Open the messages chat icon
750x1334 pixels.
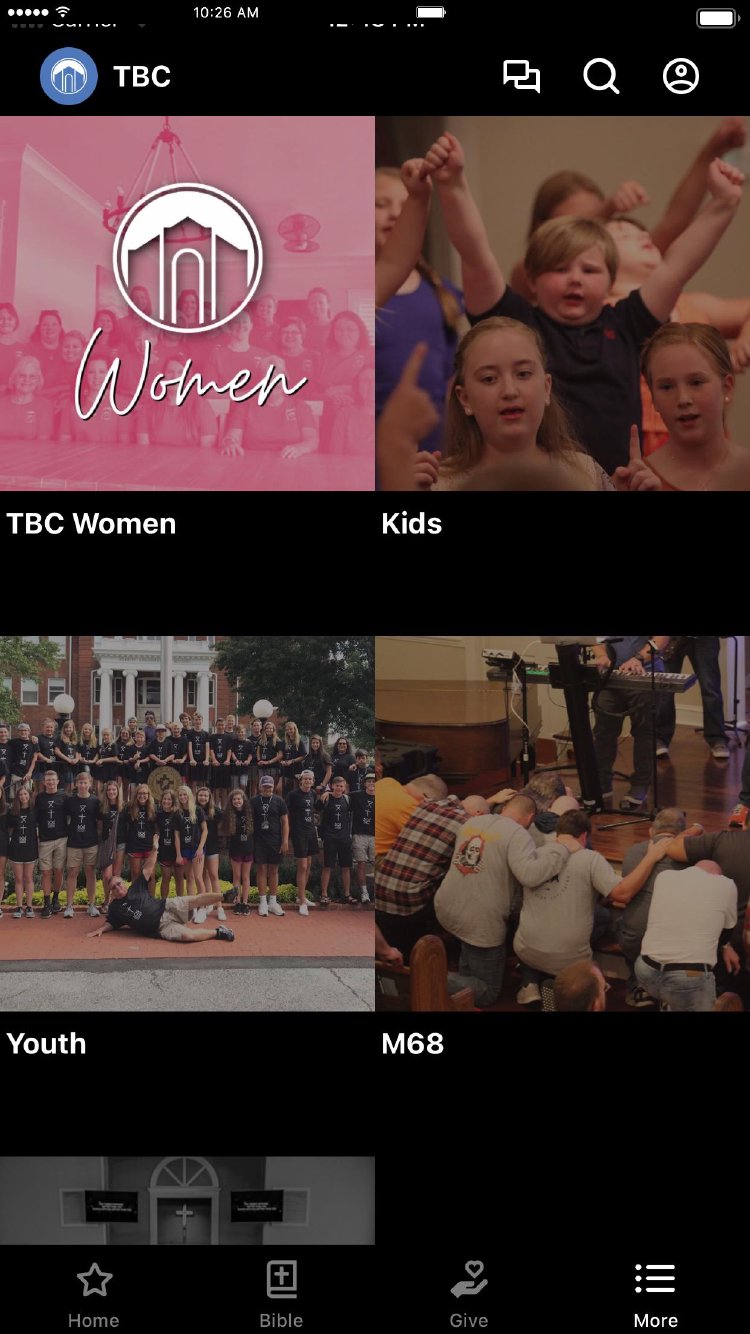pos(521,77)
